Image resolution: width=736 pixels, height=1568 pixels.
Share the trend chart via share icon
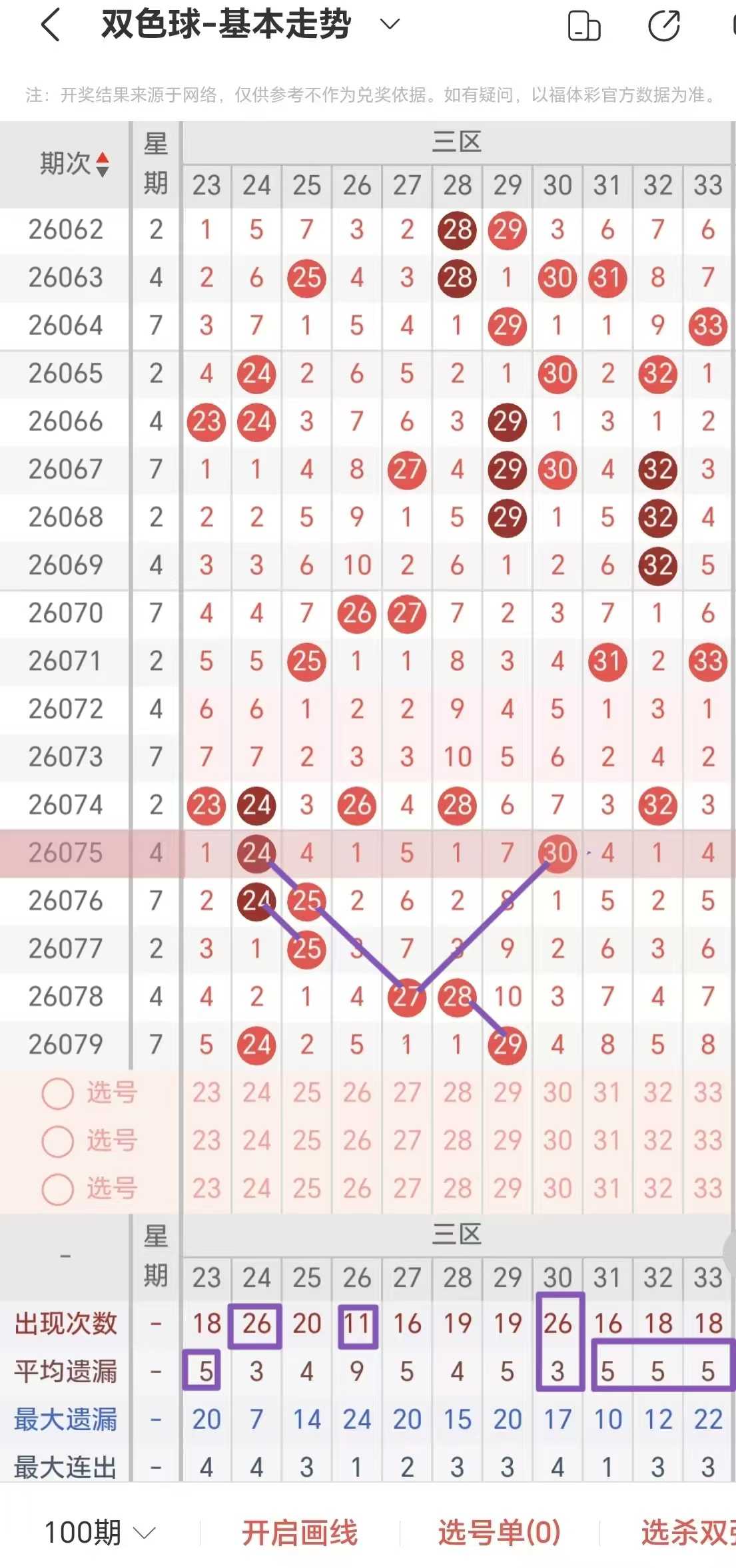point(664,26)
